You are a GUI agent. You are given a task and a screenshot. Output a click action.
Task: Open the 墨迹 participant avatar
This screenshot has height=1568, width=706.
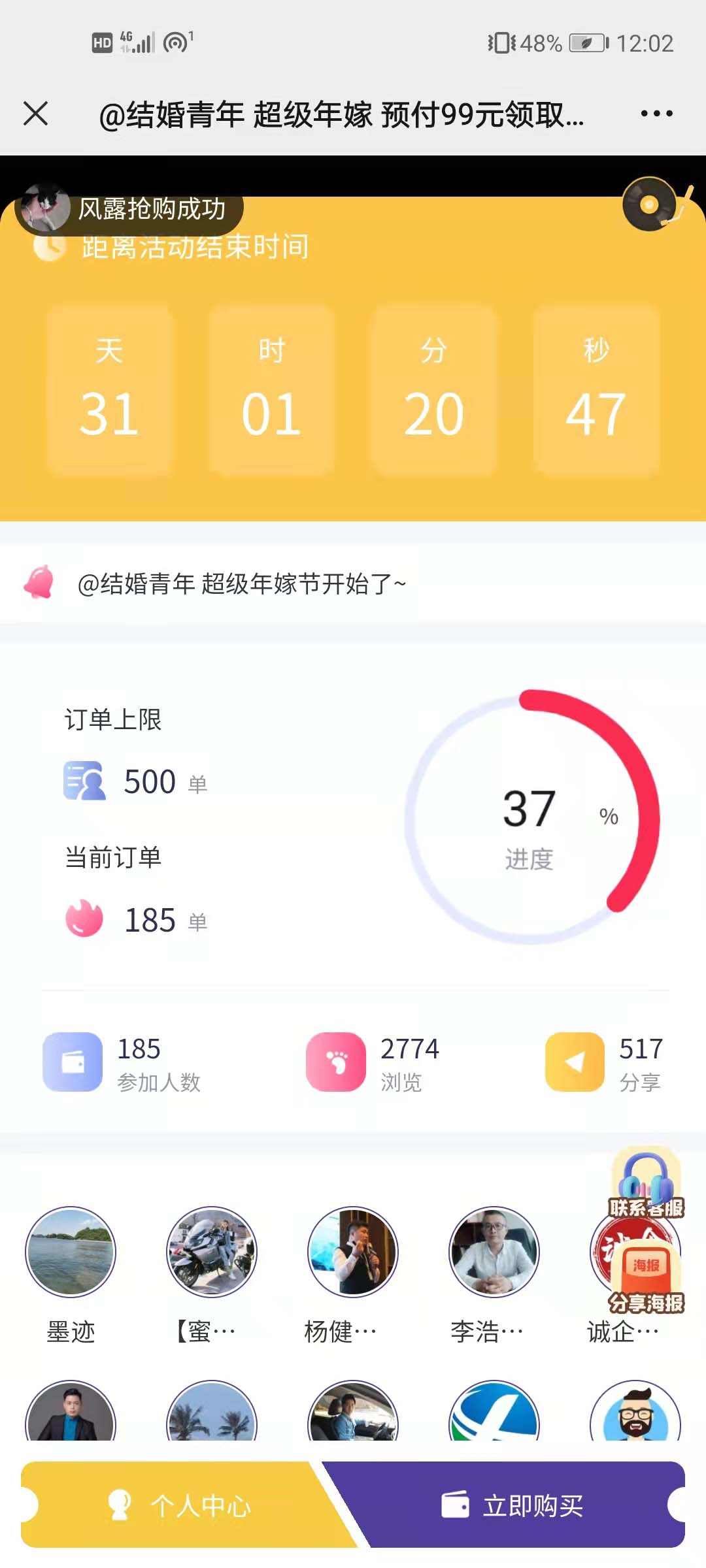(71, 1251)
